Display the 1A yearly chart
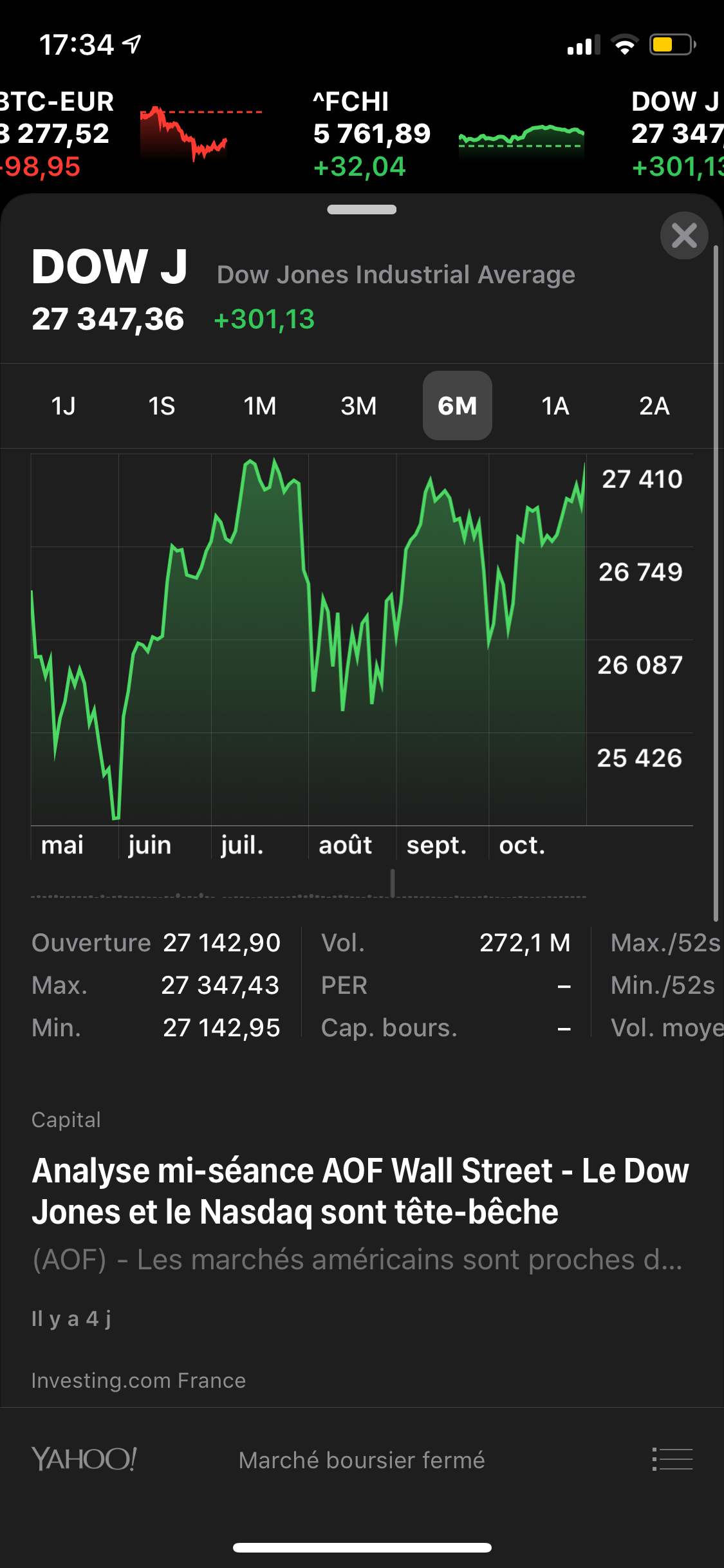The width and height of the screenshot is (724, 1568). coord(555,406)
